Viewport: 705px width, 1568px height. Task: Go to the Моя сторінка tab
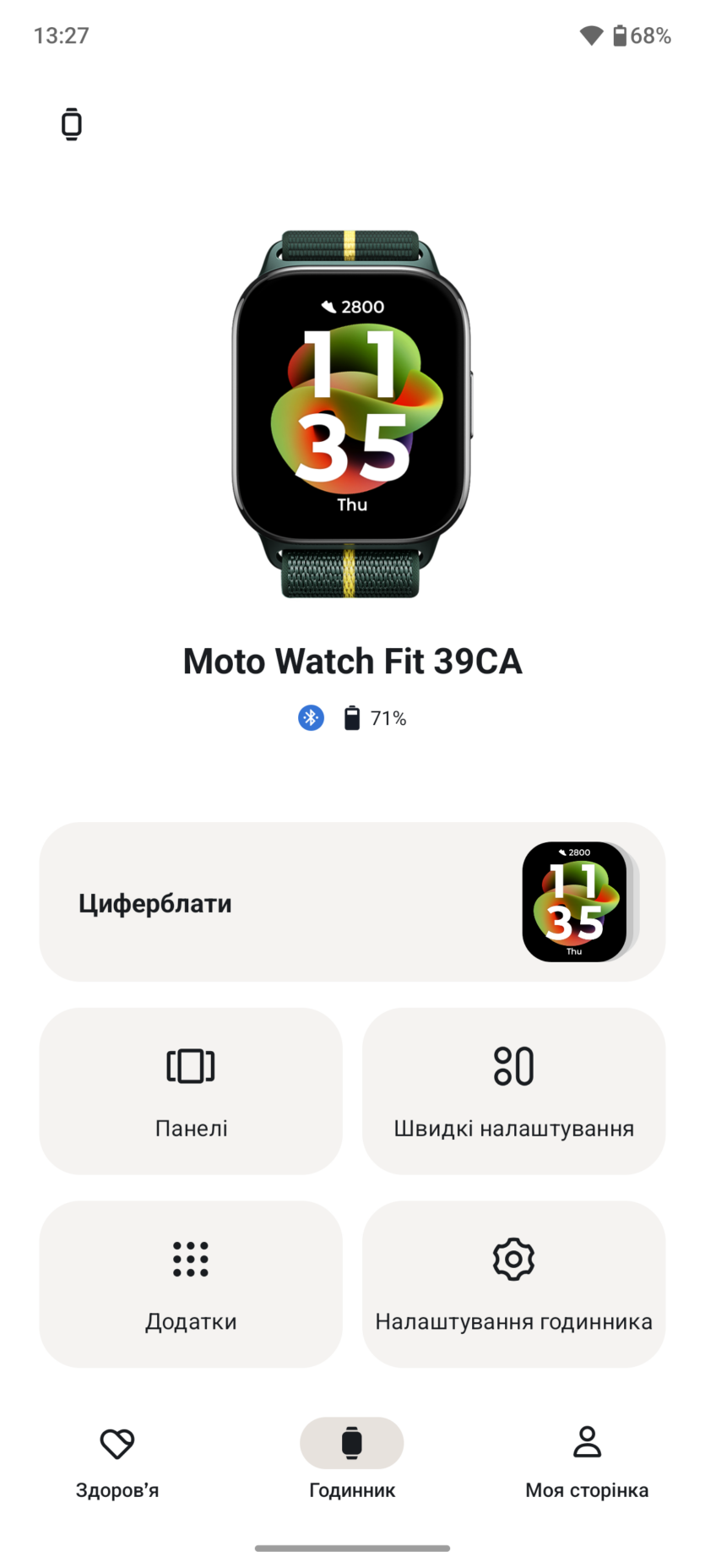click(587, 1460)
